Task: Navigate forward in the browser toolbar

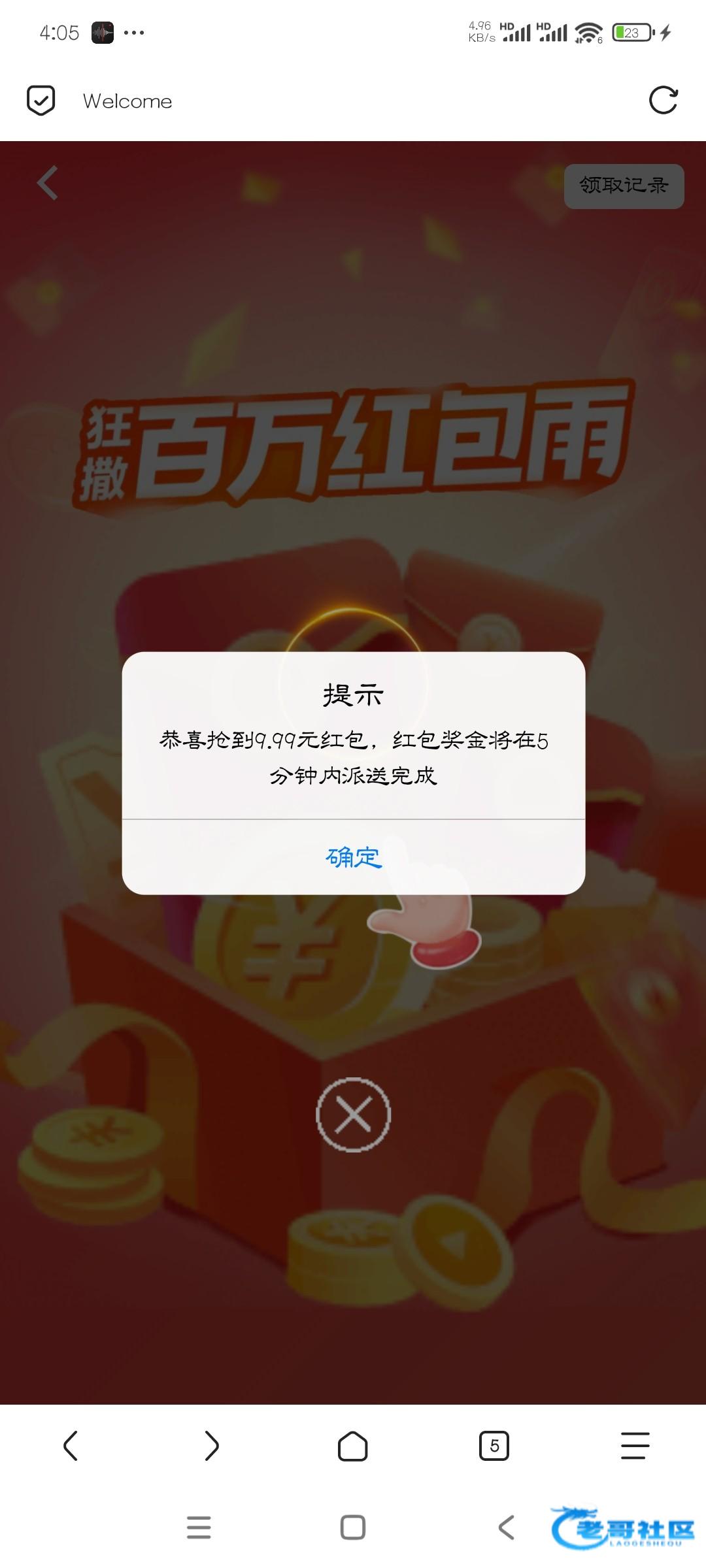Action: [x=212, y=1445]
